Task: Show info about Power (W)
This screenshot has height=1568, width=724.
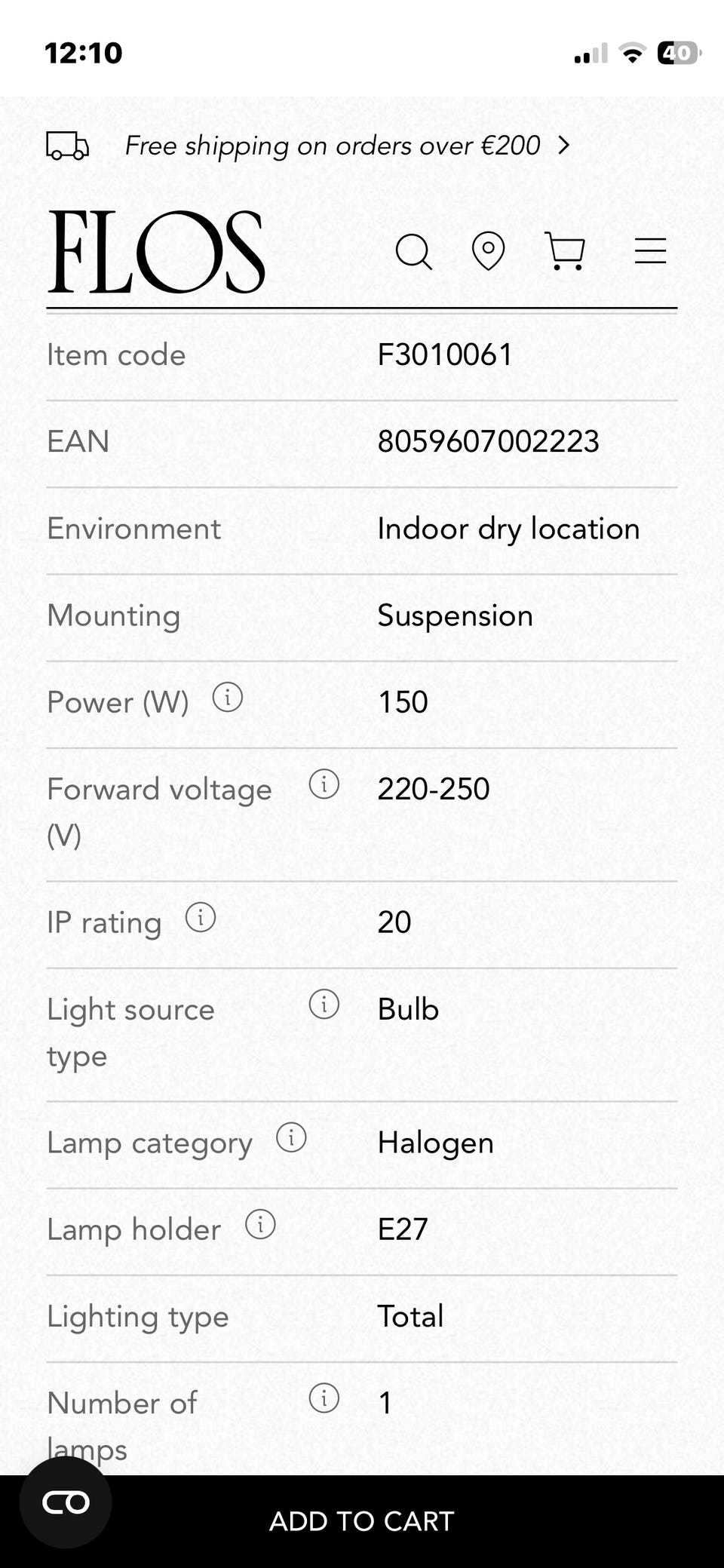Action: tap(228, 698)
